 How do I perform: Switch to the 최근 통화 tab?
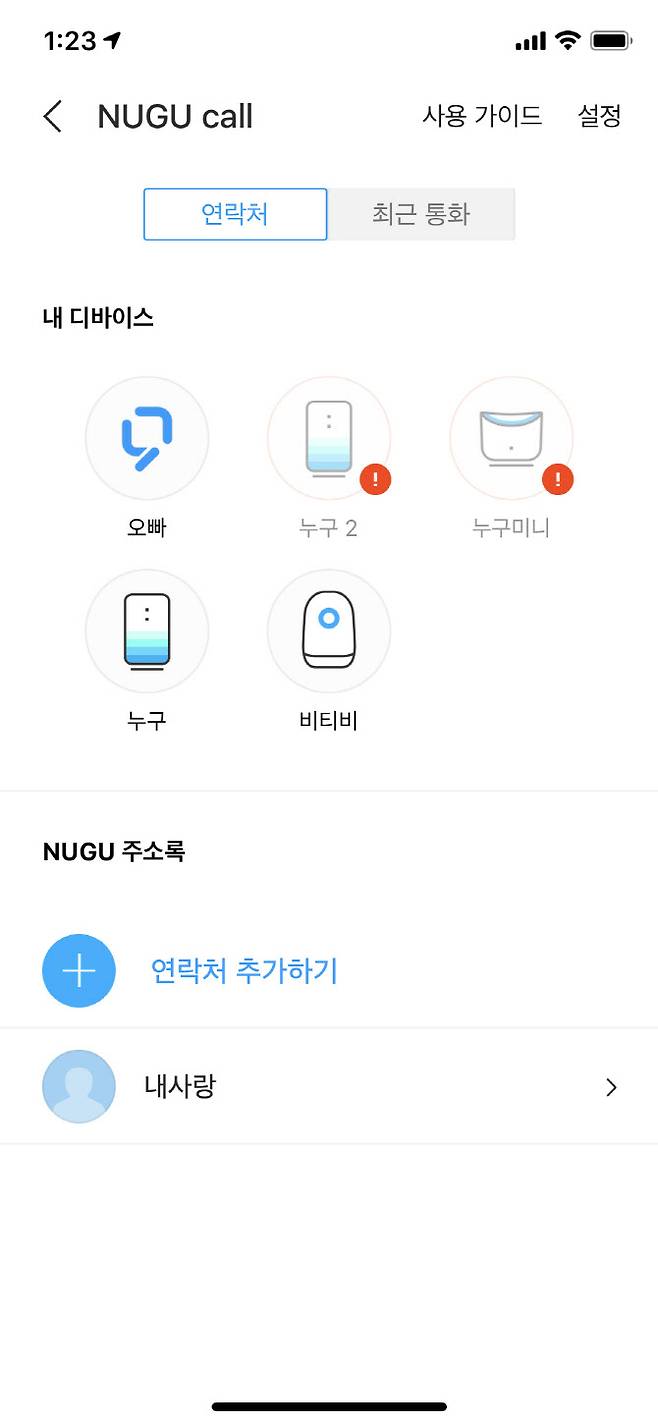(x=421, y=214)
